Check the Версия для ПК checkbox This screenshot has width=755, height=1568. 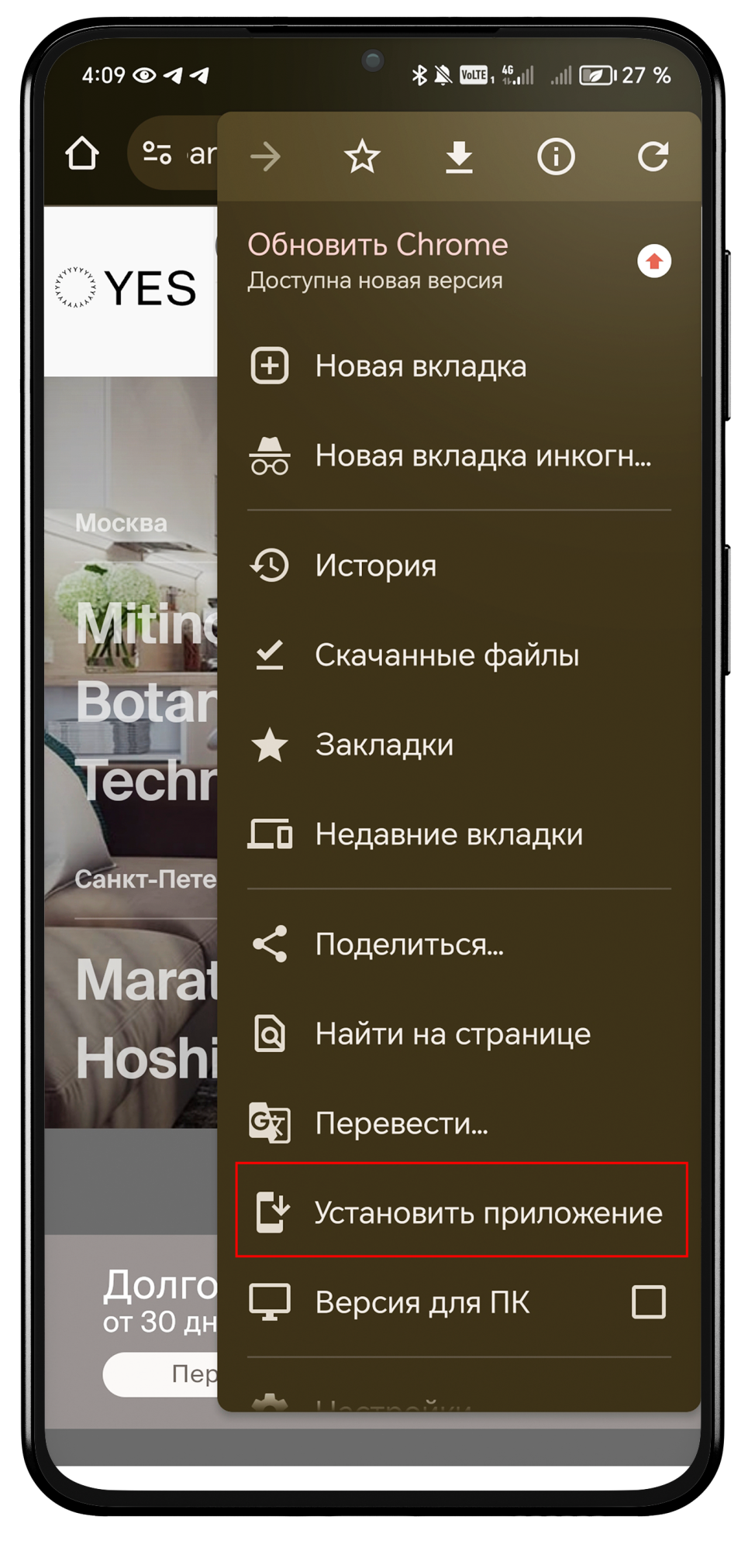point(648,1302)
